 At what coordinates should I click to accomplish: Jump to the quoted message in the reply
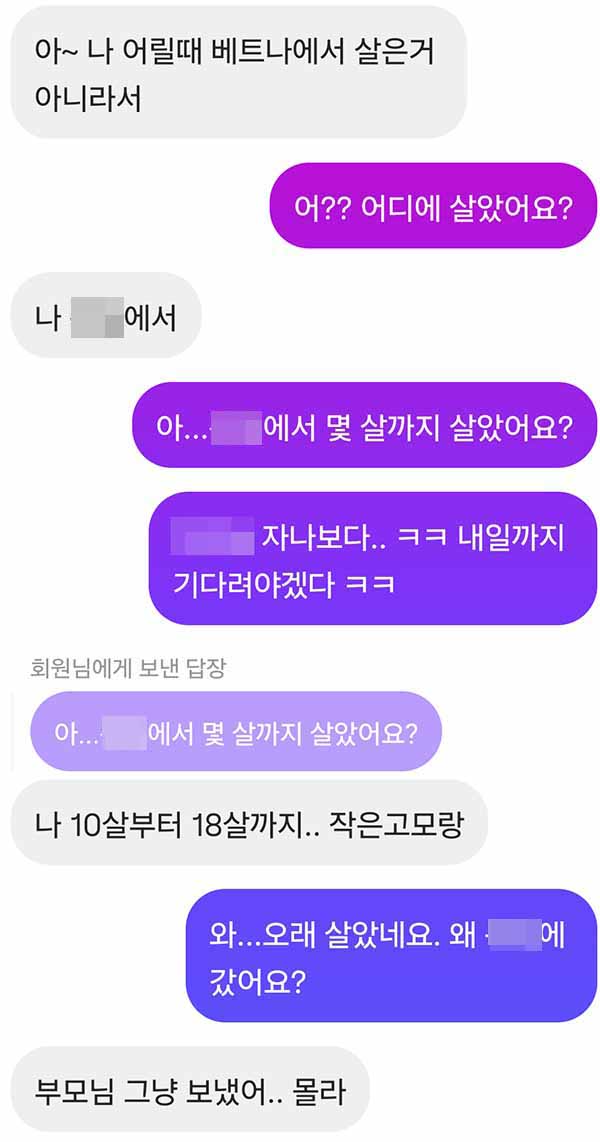[x=235, y=734]
